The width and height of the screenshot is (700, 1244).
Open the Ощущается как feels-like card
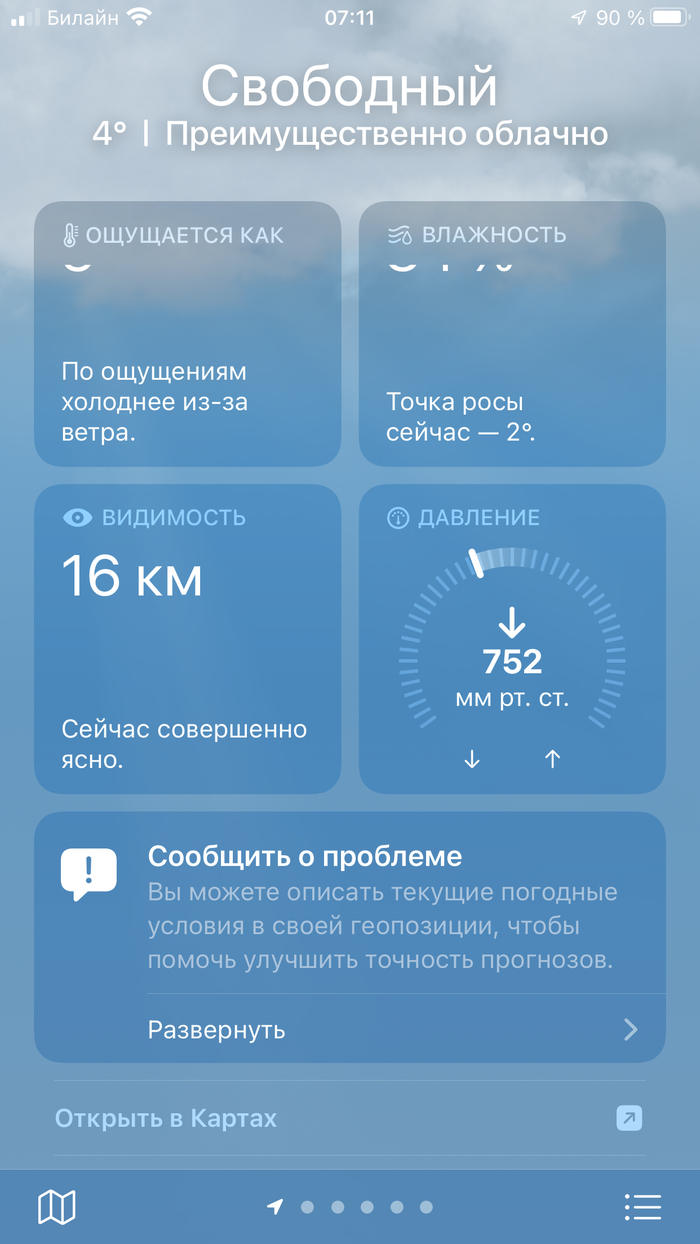tap(188, 334)
